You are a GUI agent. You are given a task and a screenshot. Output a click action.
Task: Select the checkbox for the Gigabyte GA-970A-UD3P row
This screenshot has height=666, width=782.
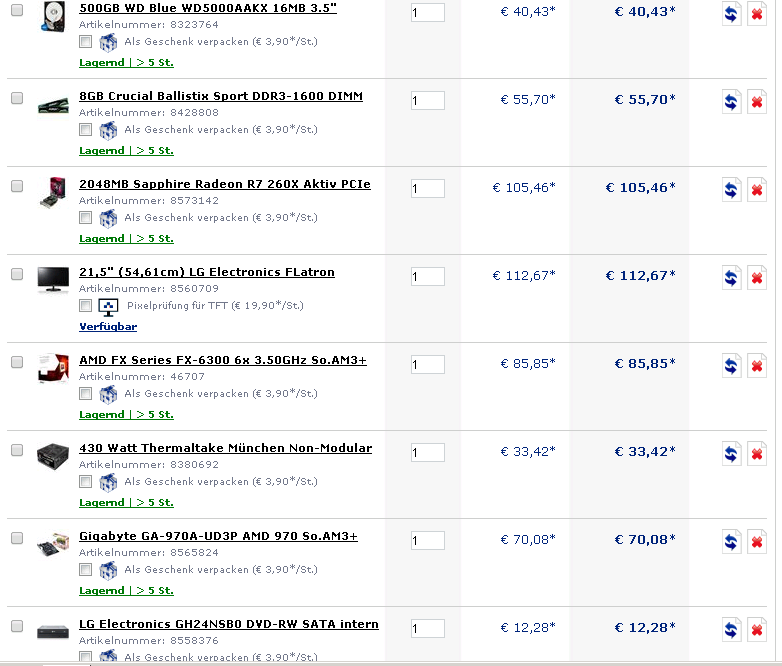click(x=17, y=538)
